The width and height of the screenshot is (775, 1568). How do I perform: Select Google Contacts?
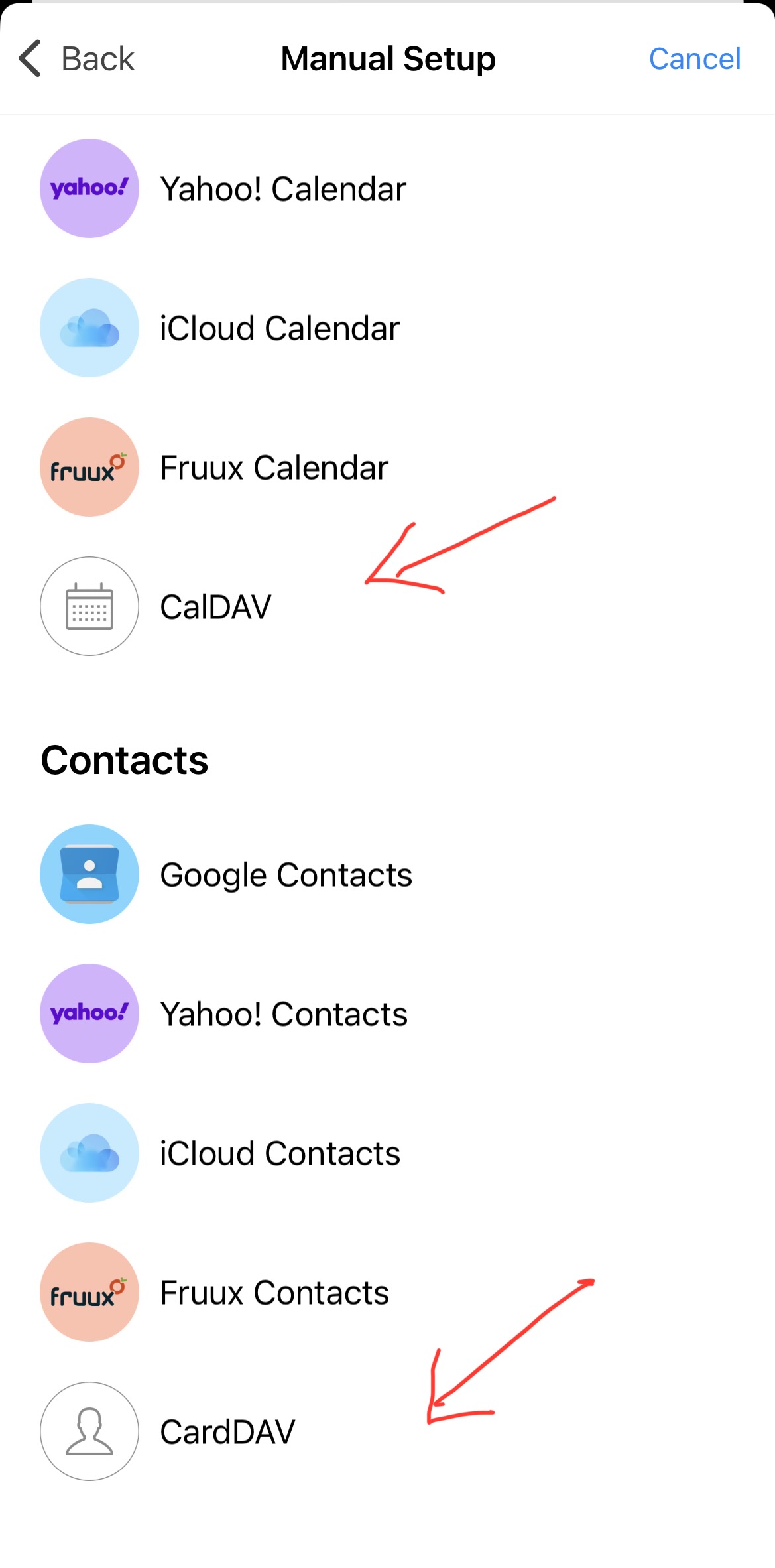286,875
